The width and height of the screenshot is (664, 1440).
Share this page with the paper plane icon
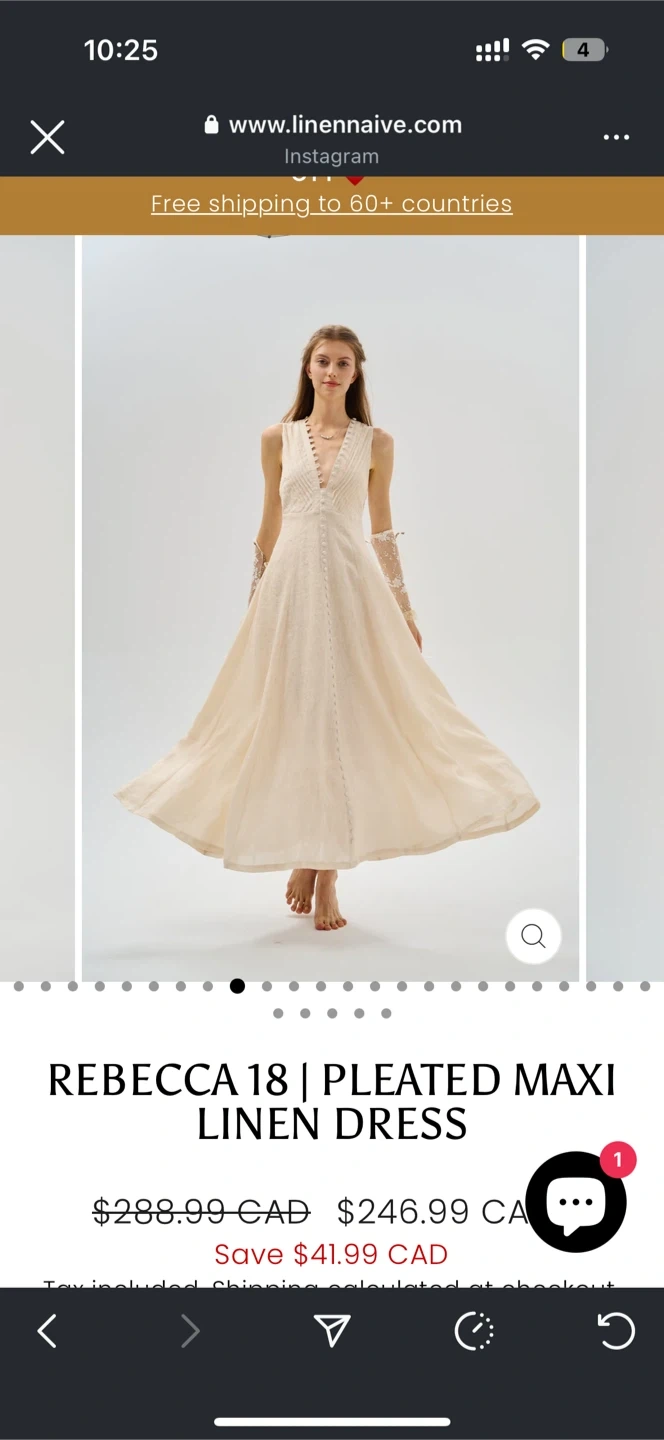(x=332, y=1330)
